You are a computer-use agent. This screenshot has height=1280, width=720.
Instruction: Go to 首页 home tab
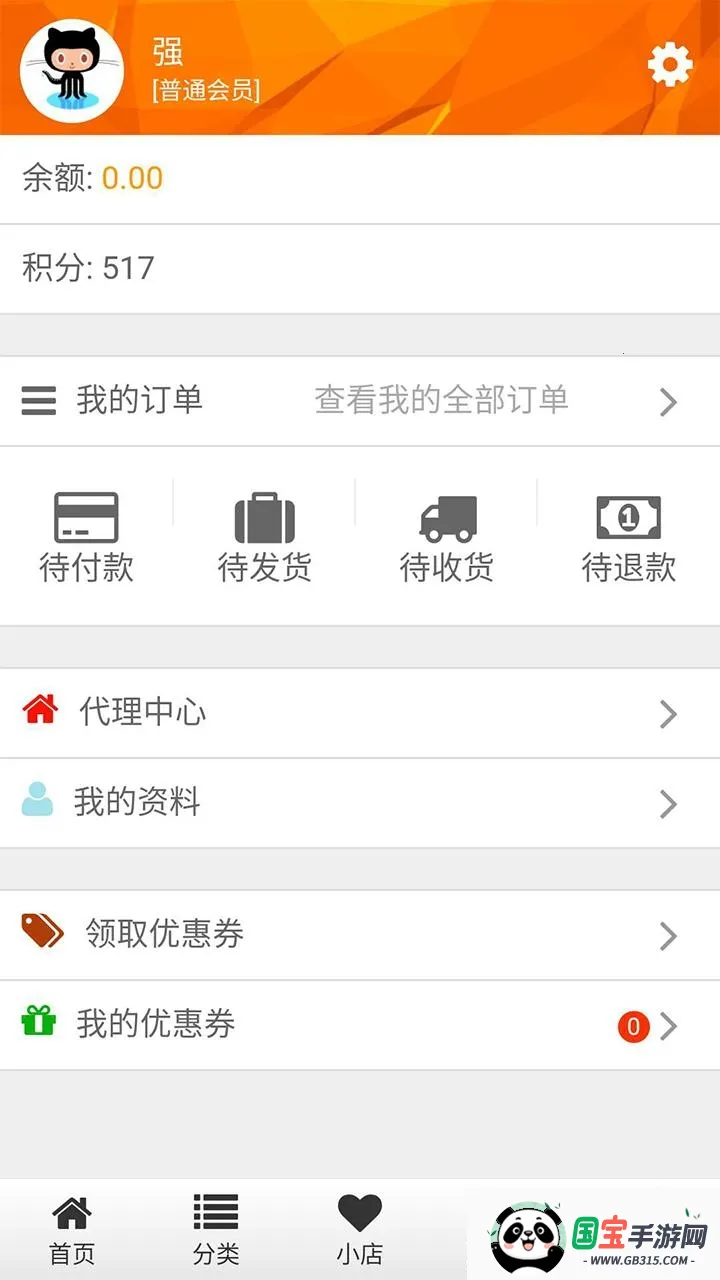click(x=70, y=1228)
